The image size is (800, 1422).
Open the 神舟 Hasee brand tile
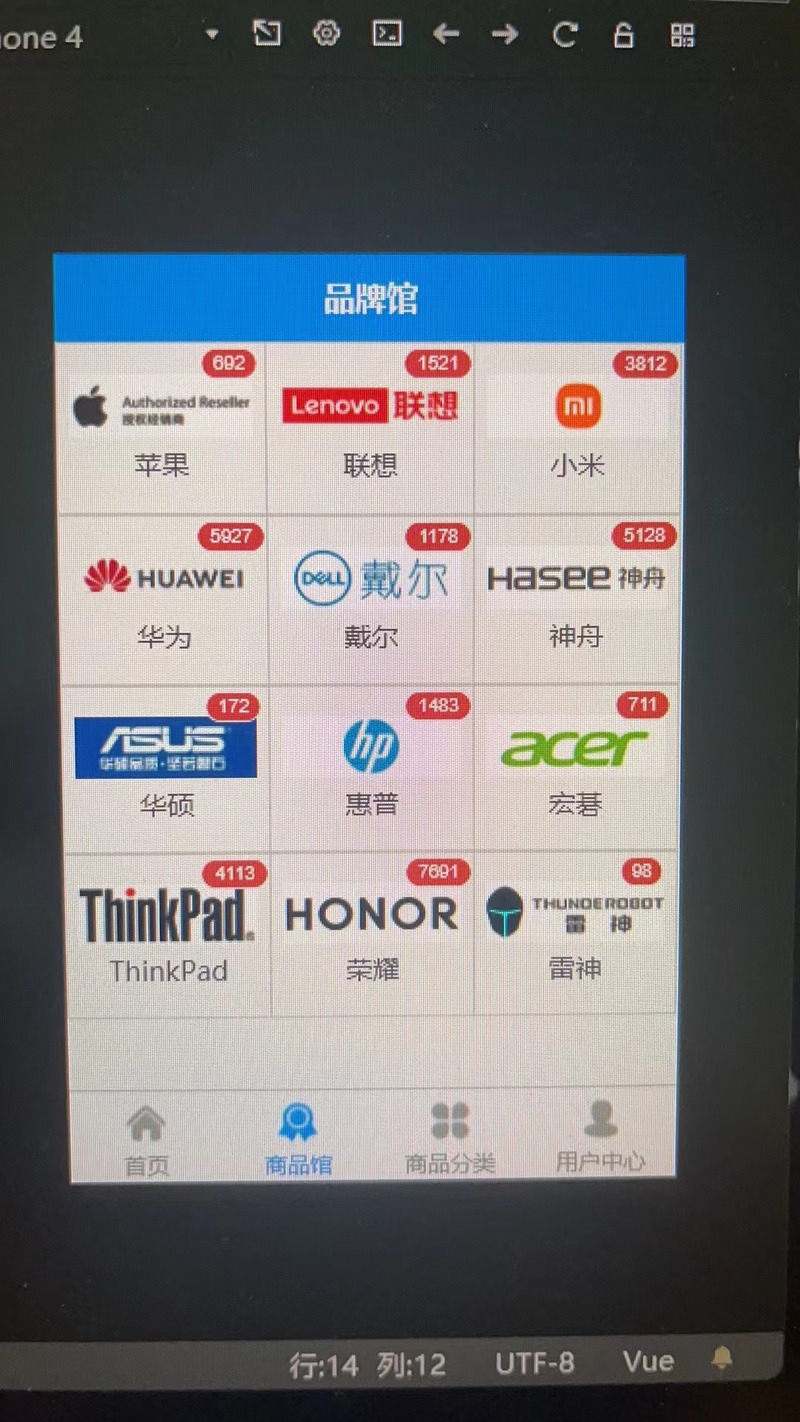(x=576, y=600)
